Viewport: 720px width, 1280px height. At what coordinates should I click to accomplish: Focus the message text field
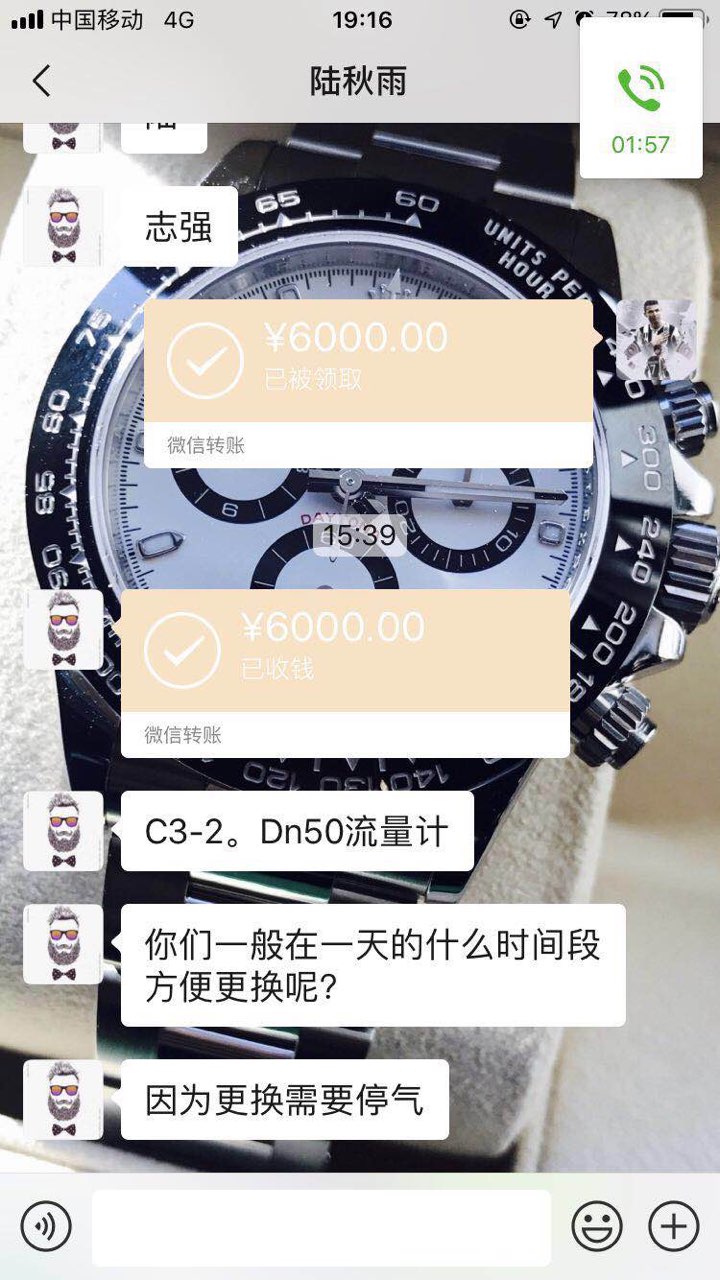click(x=321, y=1226)
